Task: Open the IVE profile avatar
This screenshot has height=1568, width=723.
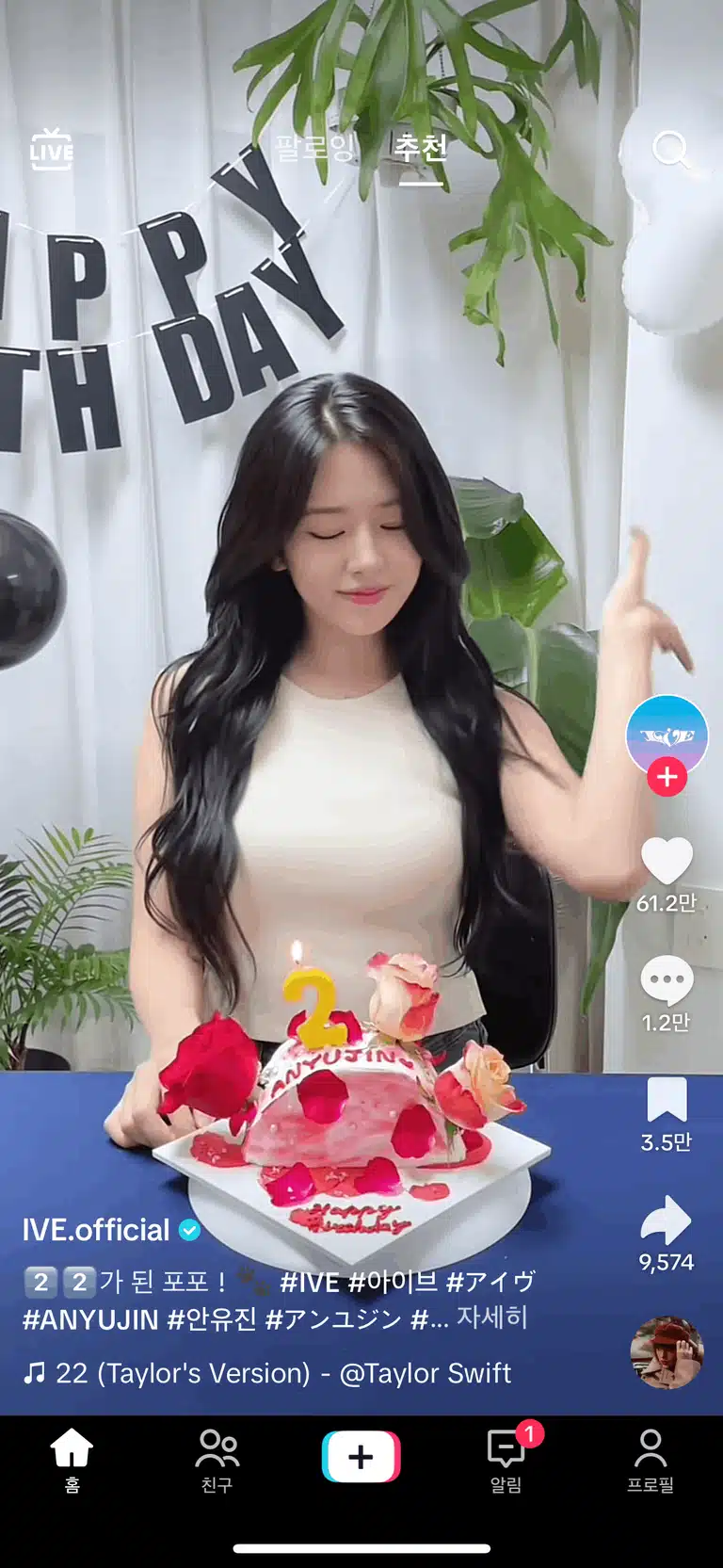Action: 667,736
